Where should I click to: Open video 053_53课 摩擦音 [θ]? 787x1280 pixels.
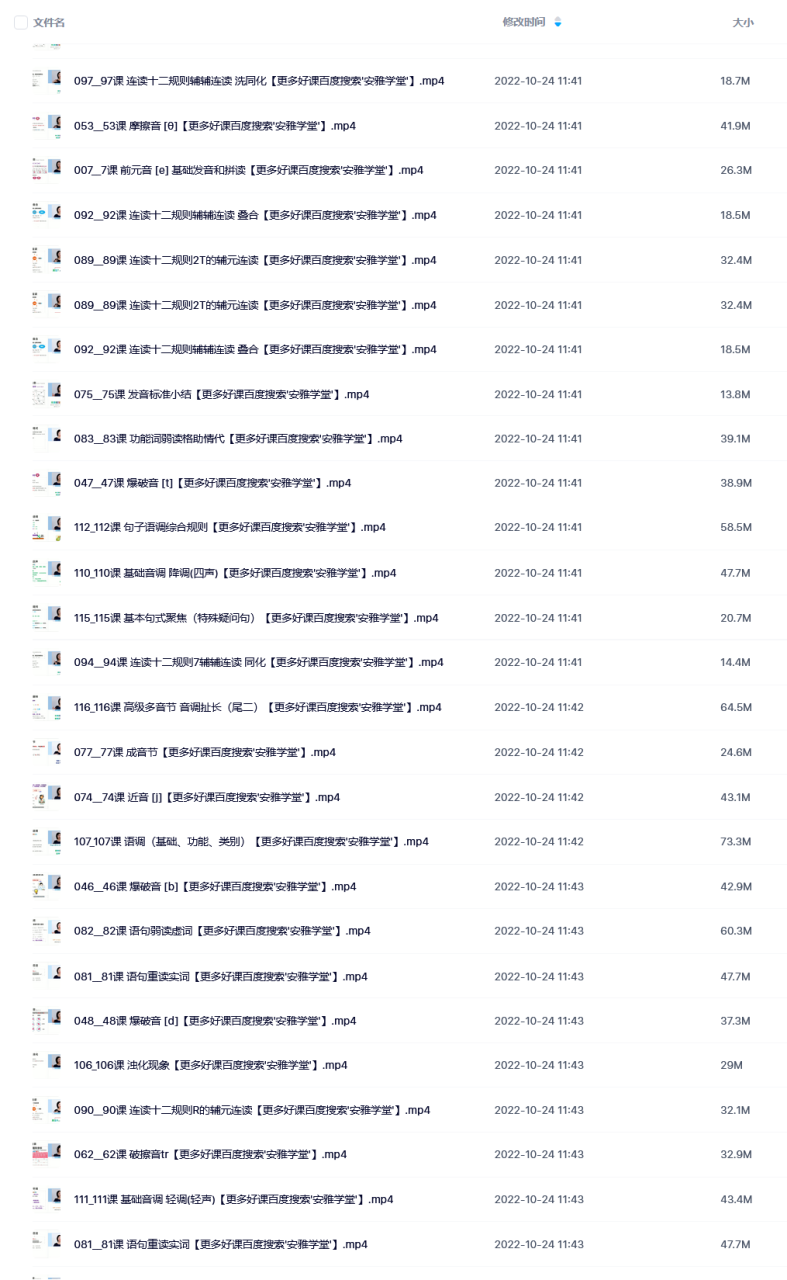click(x=215, y=126)
